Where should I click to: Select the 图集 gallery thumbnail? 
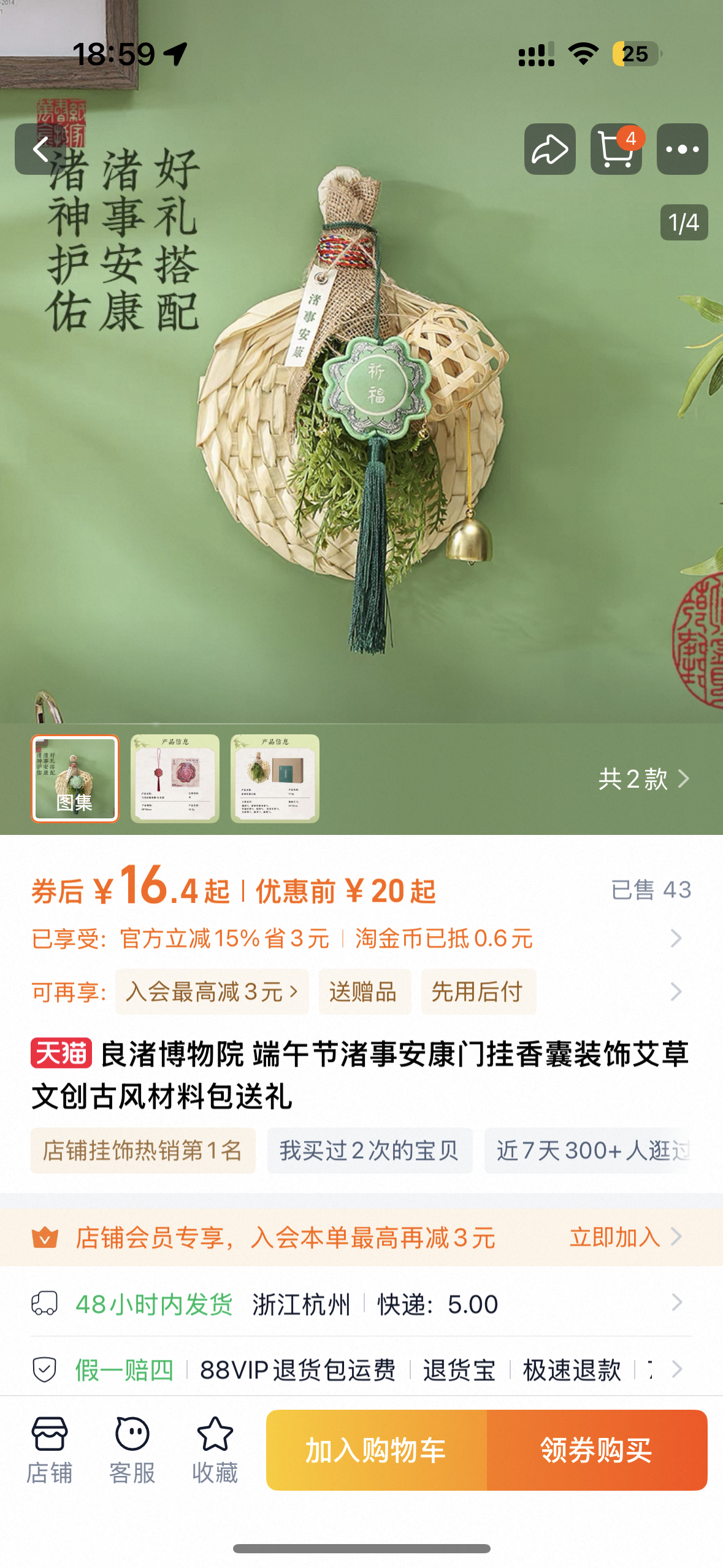[x=75, y=778]
